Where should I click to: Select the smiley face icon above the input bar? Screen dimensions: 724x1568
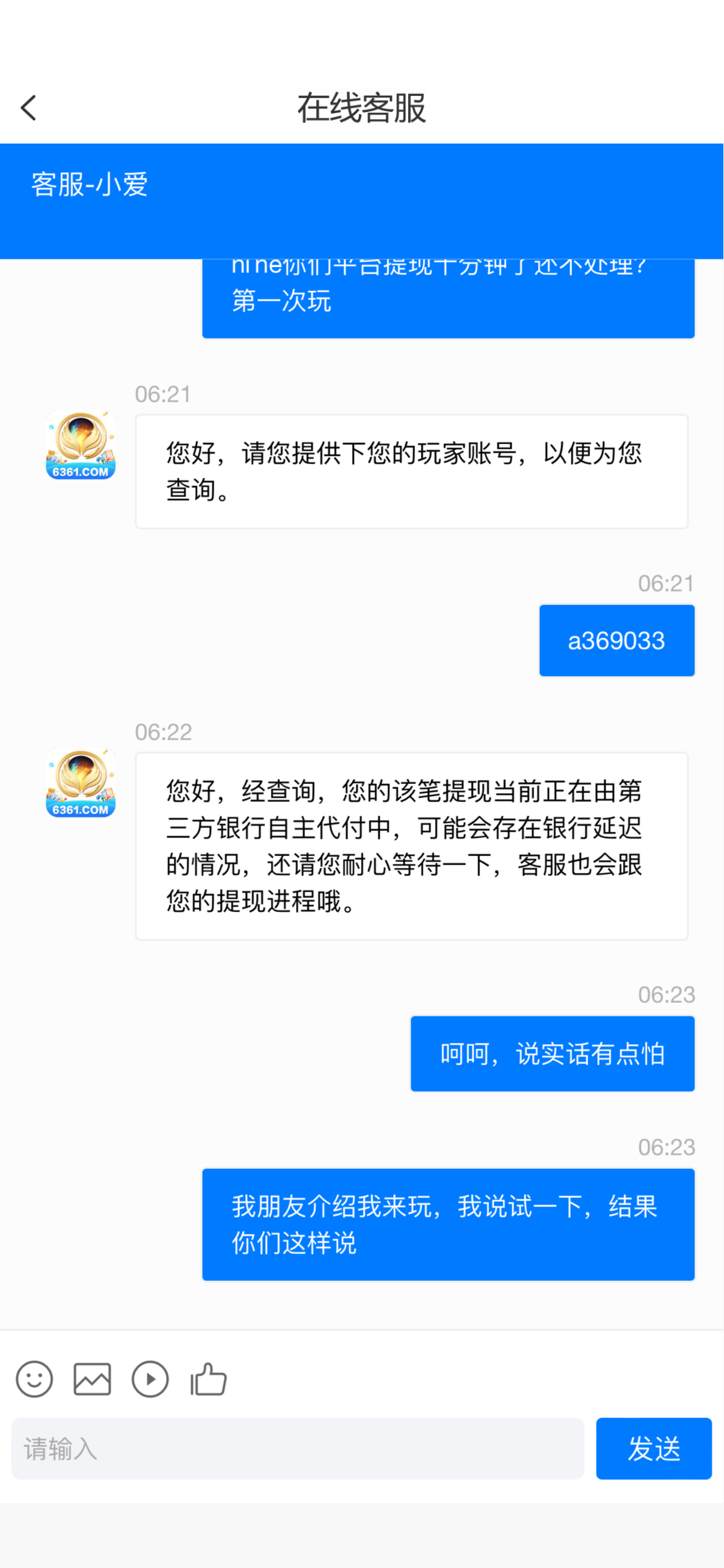coord(34,1379)
